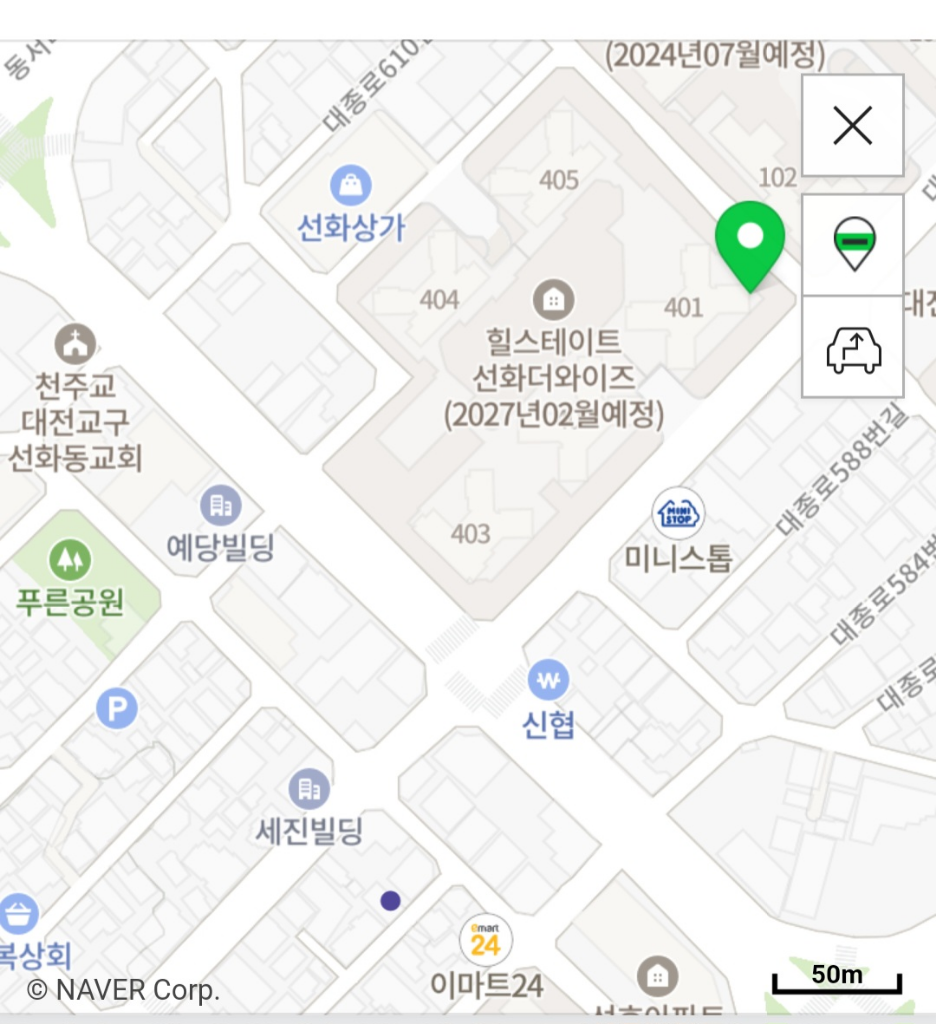
Task: Select the 예당빌딩 building marker
Action: [x=220, y=506]
